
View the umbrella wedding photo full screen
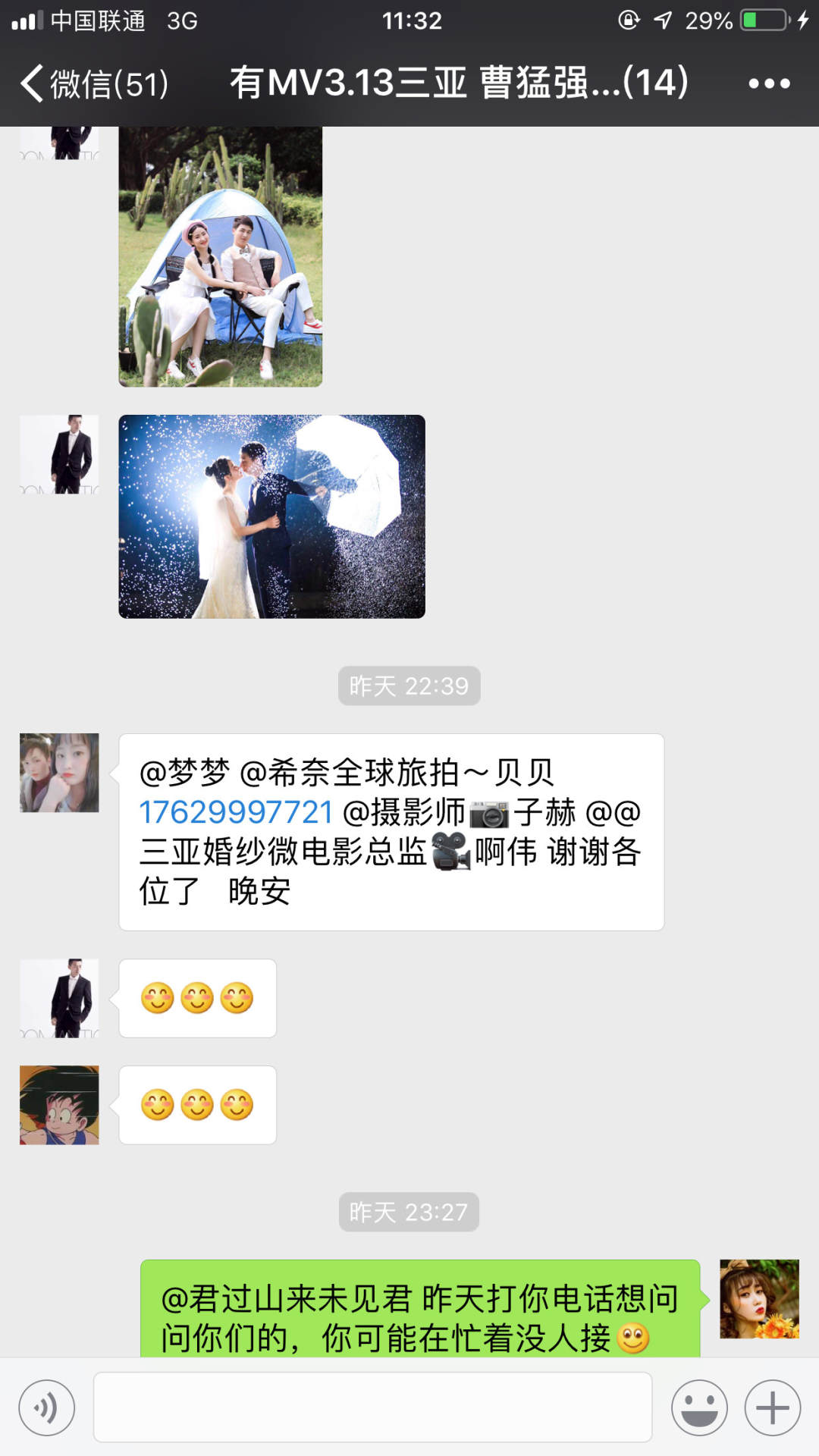(x=271, y=516)
